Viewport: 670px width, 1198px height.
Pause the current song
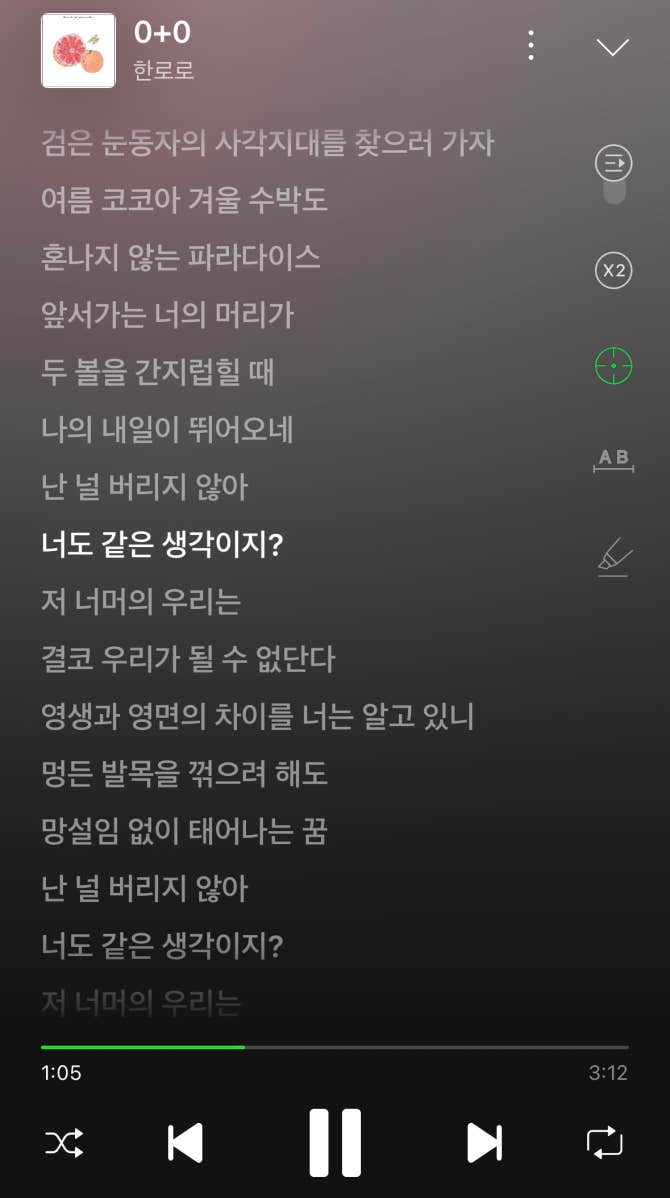(x=335, y=1143)
